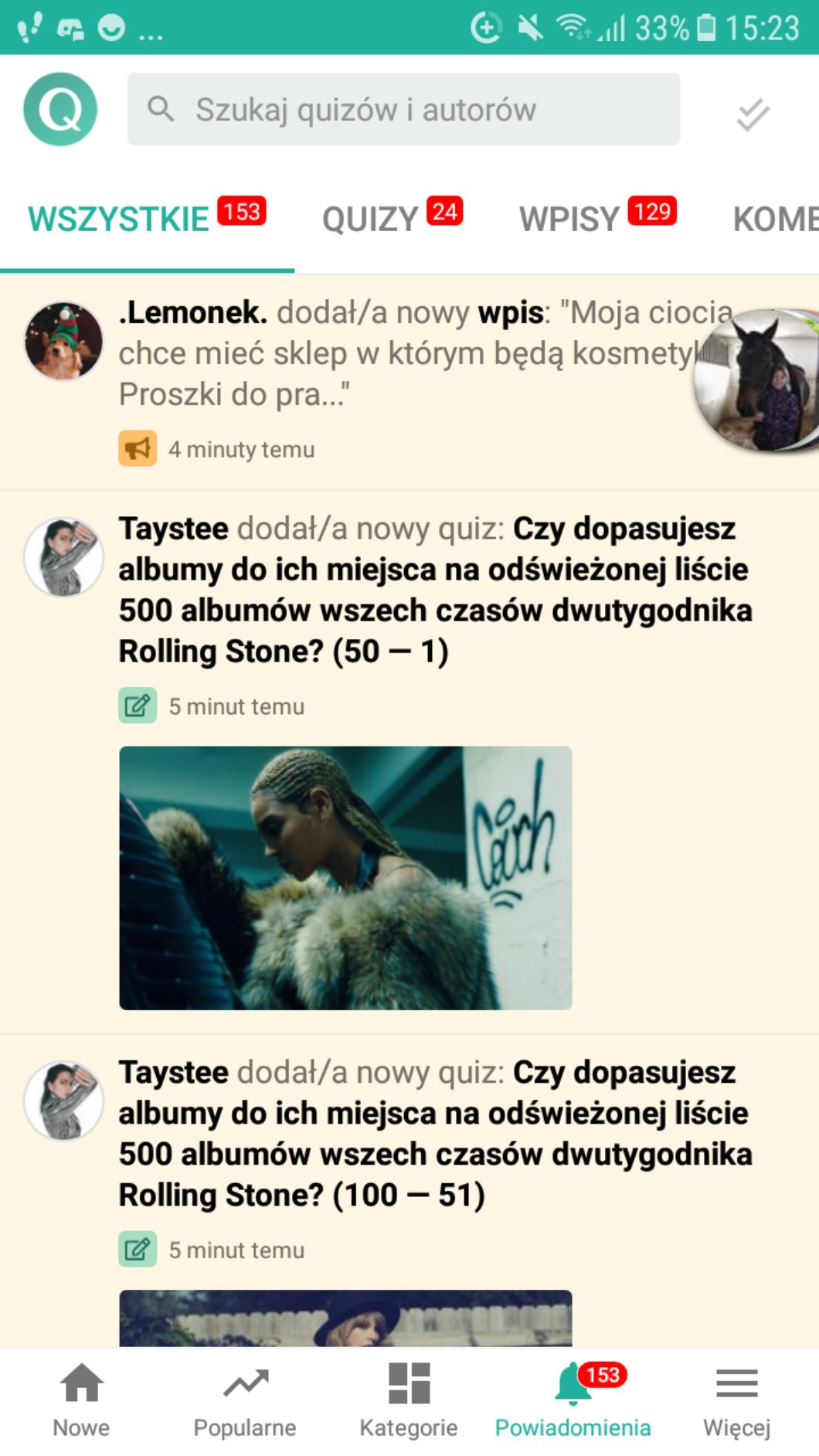Go to the Nowe section
Viewport: 819px width, 1456px height.
[x=81, y=1400]
